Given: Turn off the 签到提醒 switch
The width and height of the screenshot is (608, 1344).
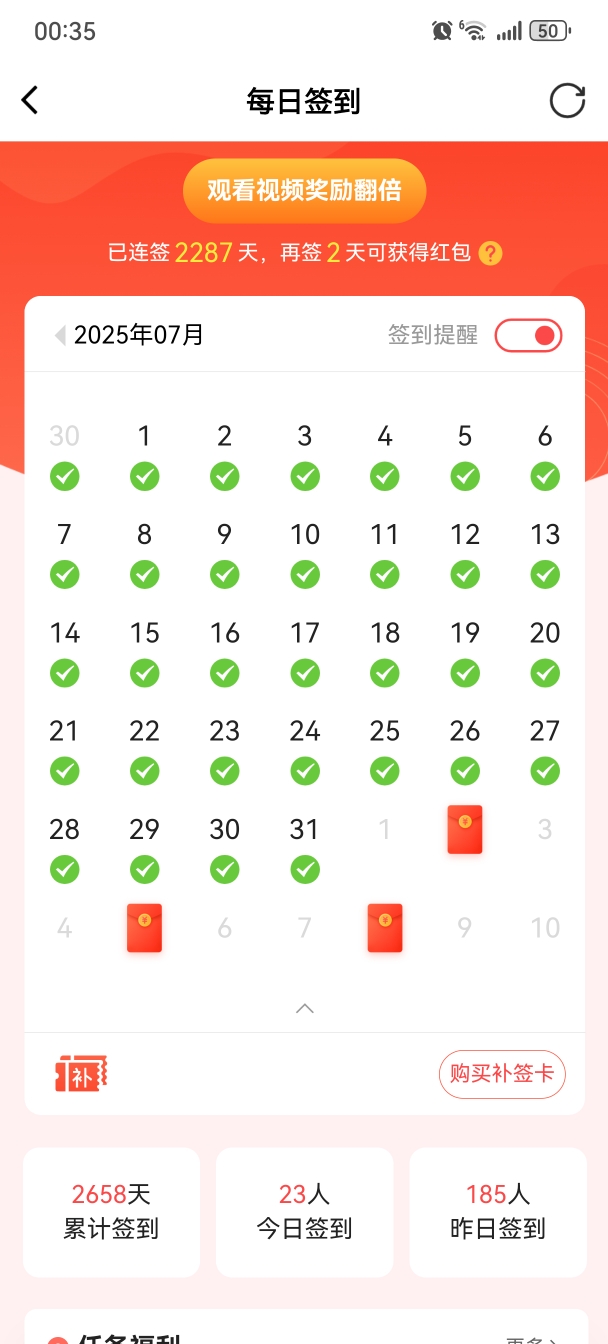Looking at the screenshot, I should [x=528, y=335].
